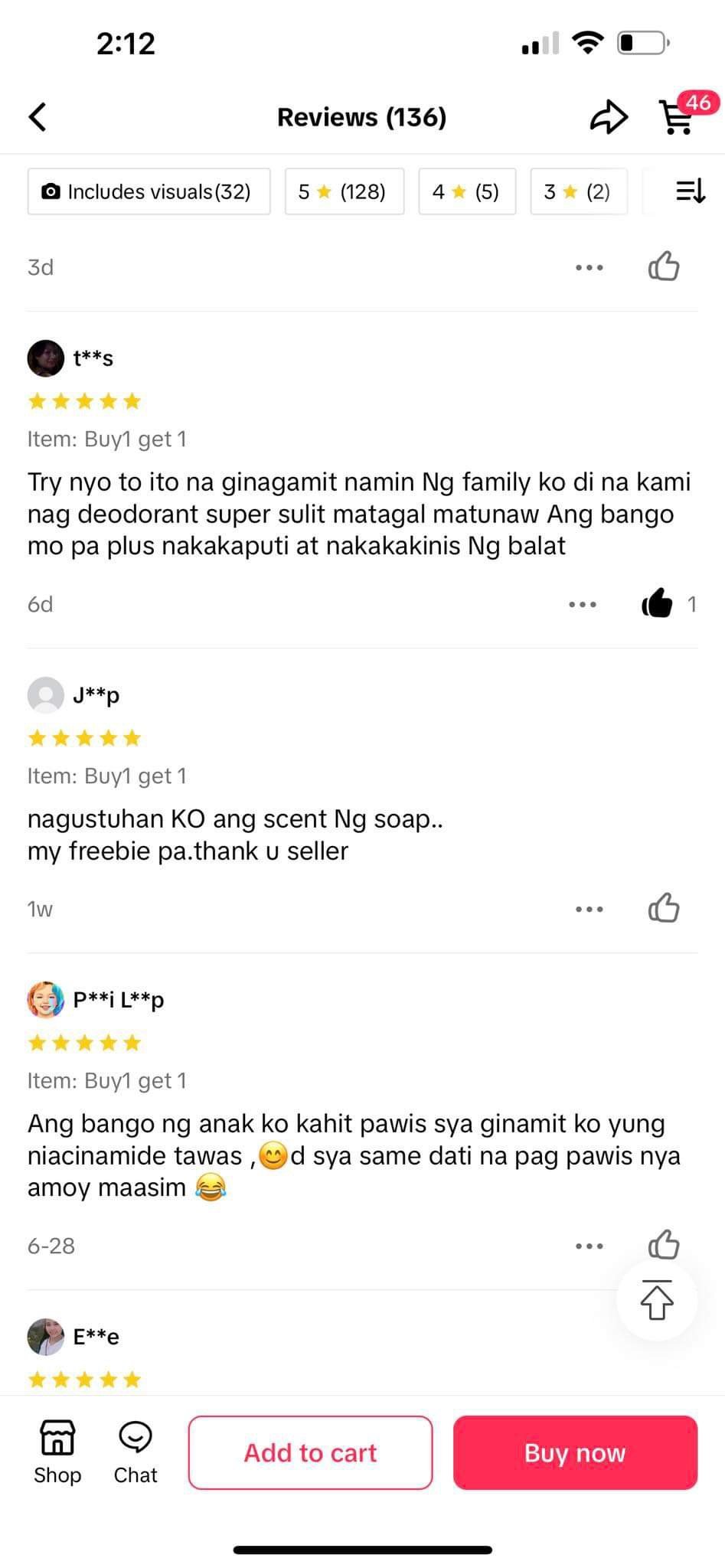Open the review sort options icon
This screenshot has width=725, height=1568.
tap(690, 191)
